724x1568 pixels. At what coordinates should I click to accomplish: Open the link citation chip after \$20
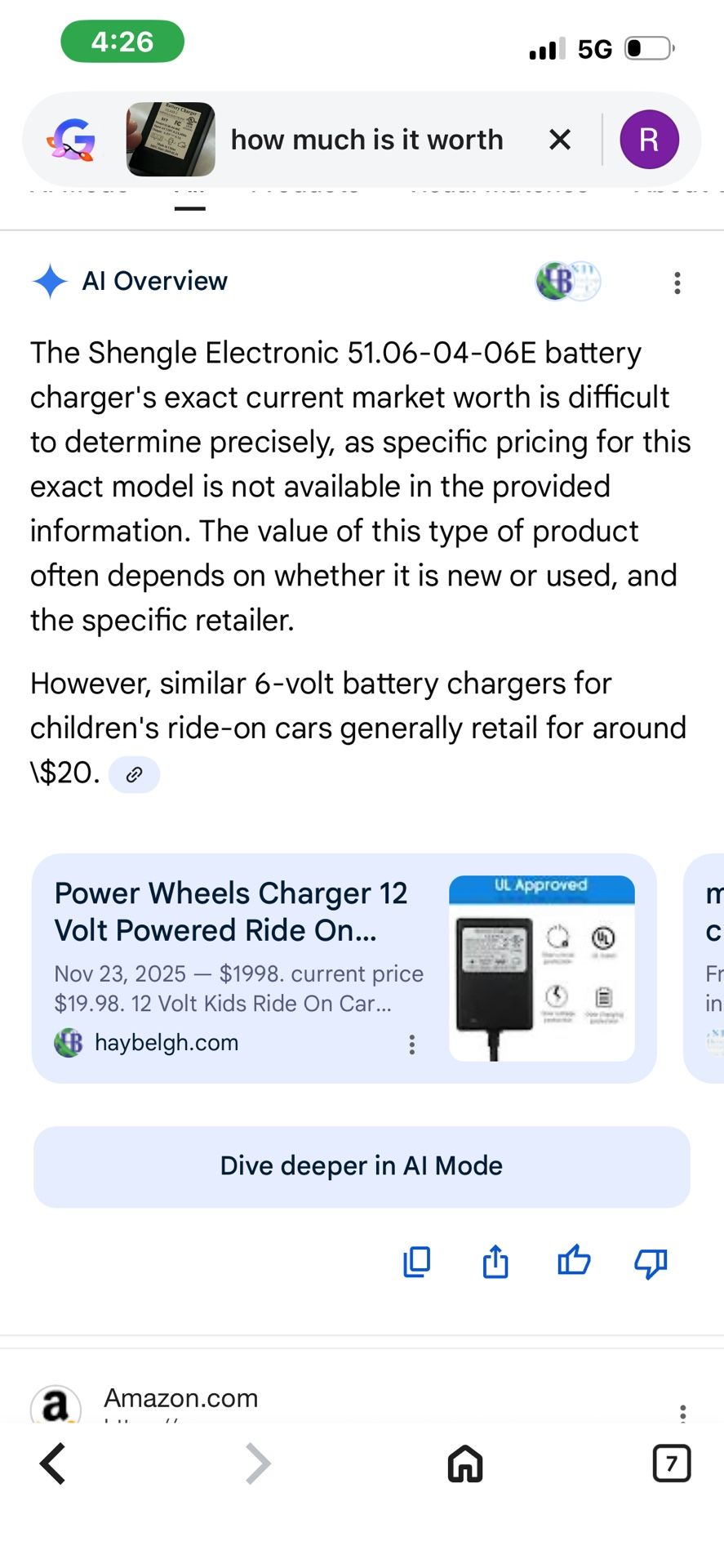click(x=134, y=773)
